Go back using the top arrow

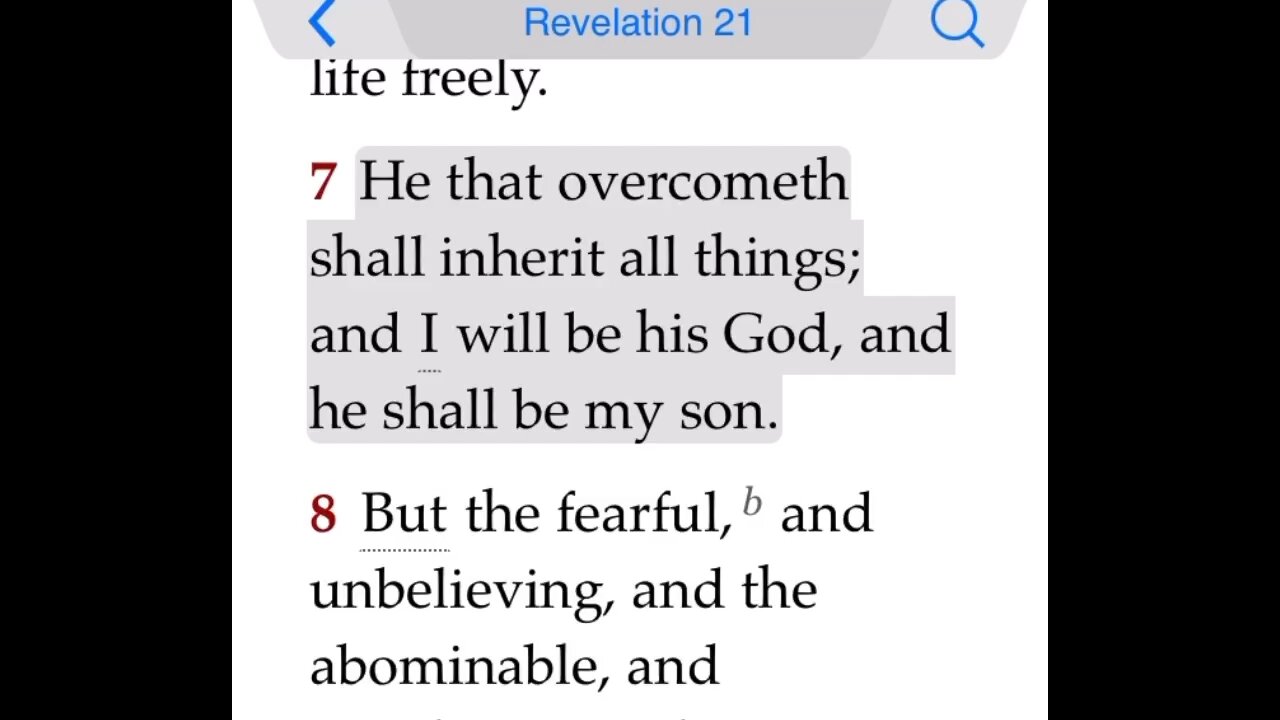[x=322, y=23]
